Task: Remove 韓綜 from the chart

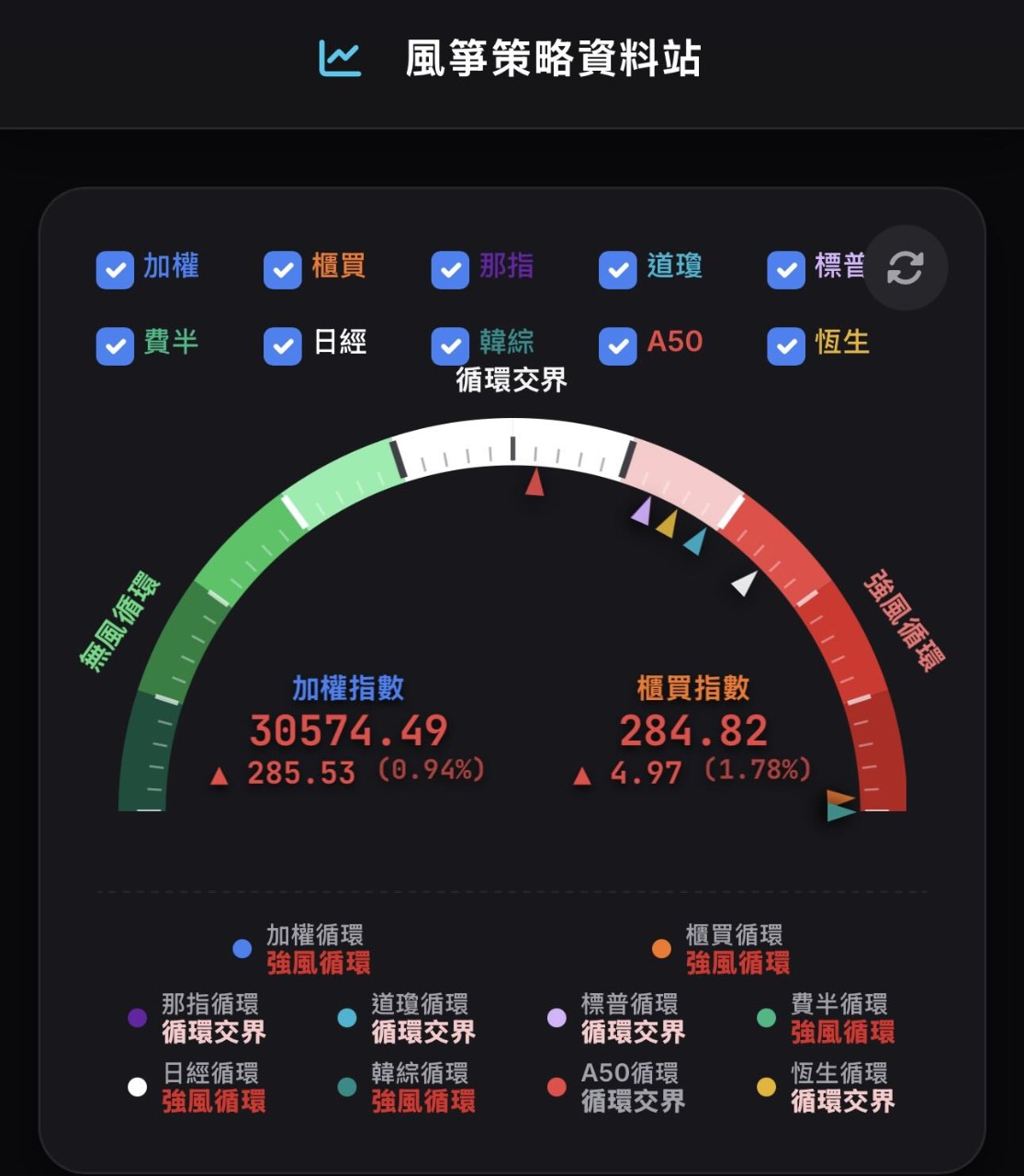Action: tap(450, 346)
